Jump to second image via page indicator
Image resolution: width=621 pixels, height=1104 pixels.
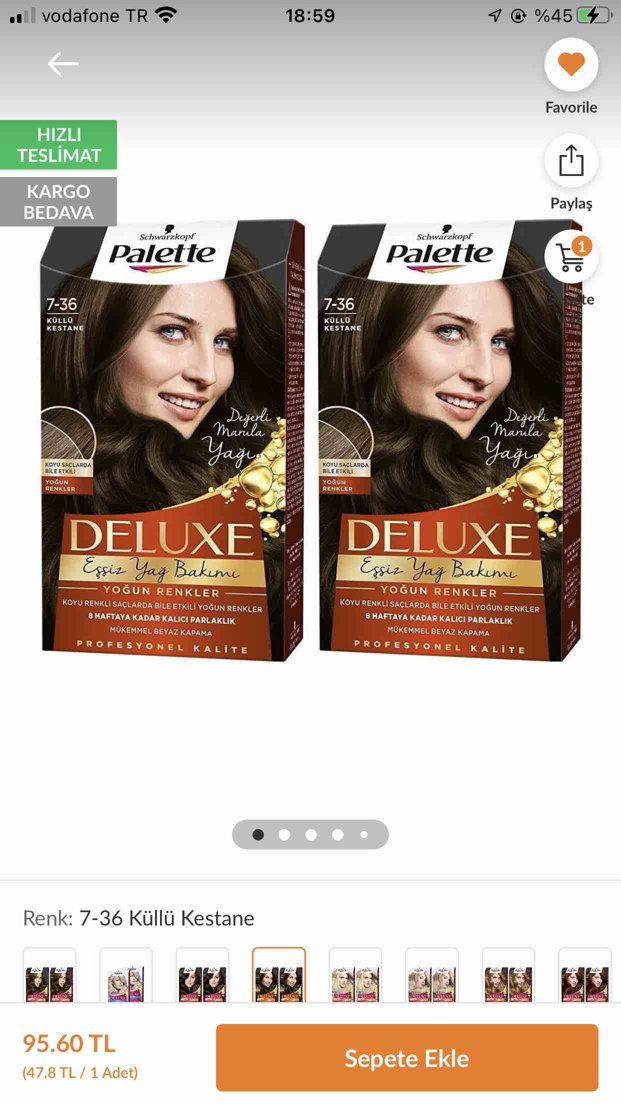(x=284, y=834)
